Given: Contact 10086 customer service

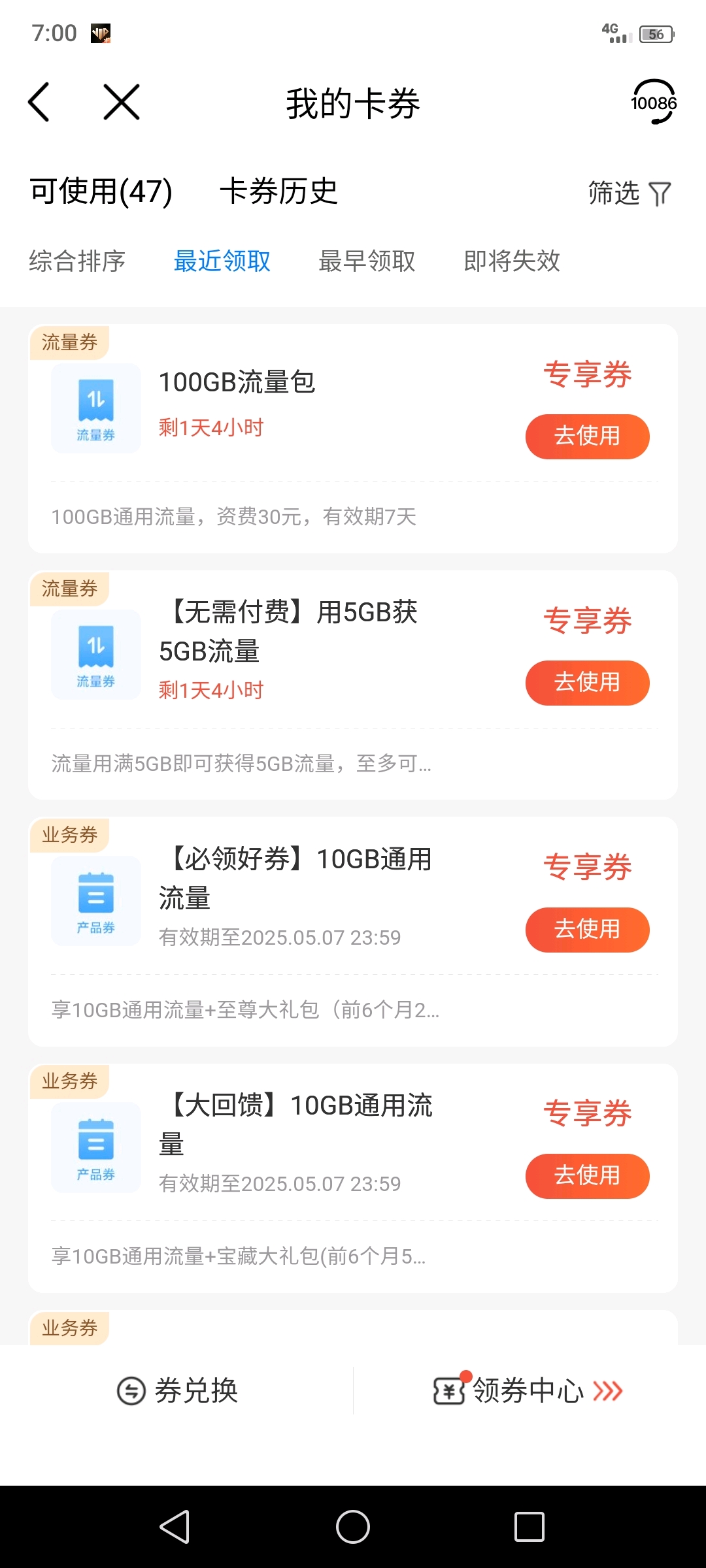Looking at the screenshot, I should (653, 103).
